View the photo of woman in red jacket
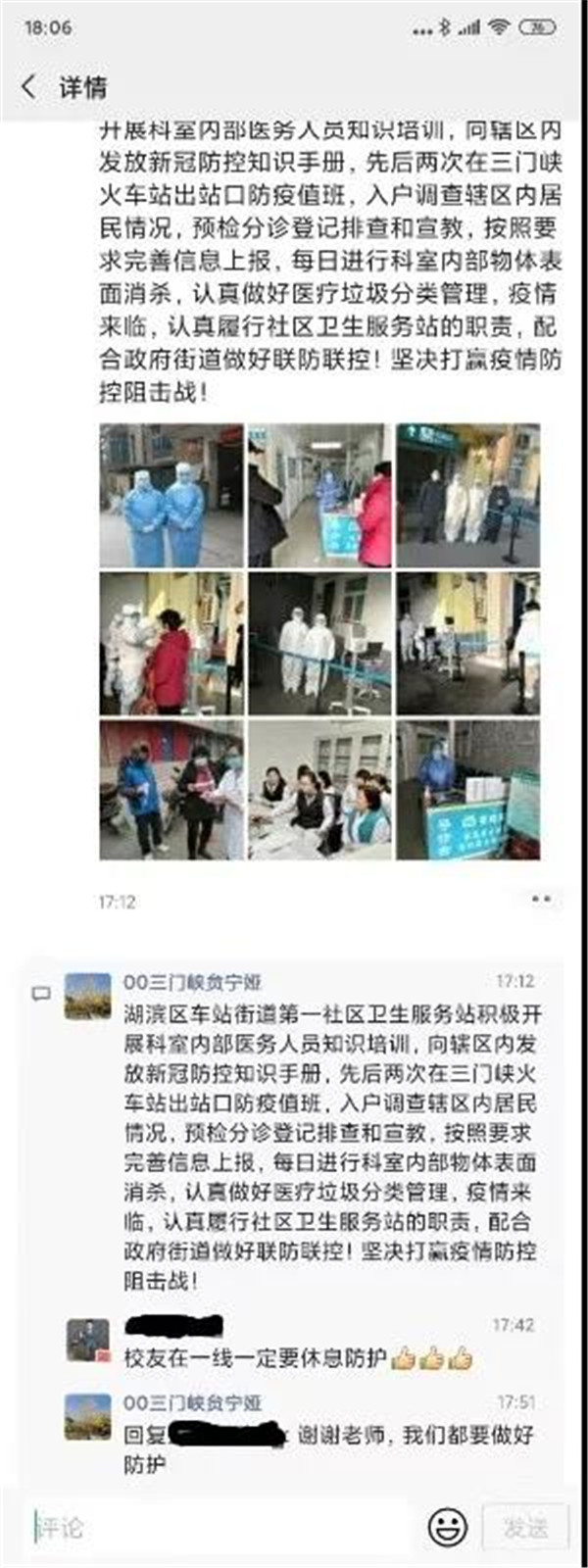 [x=171, y=644]
